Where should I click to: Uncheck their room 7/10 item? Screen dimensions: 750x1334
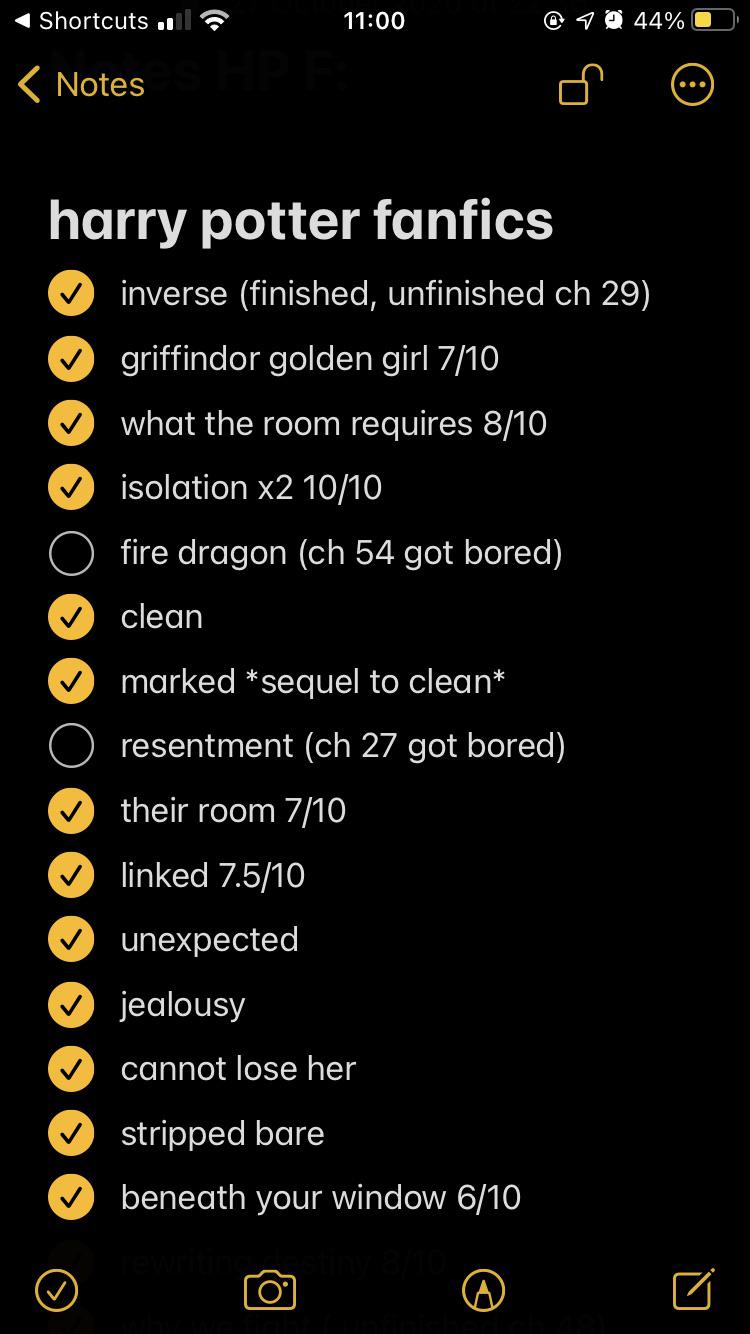tap(71, 811)
